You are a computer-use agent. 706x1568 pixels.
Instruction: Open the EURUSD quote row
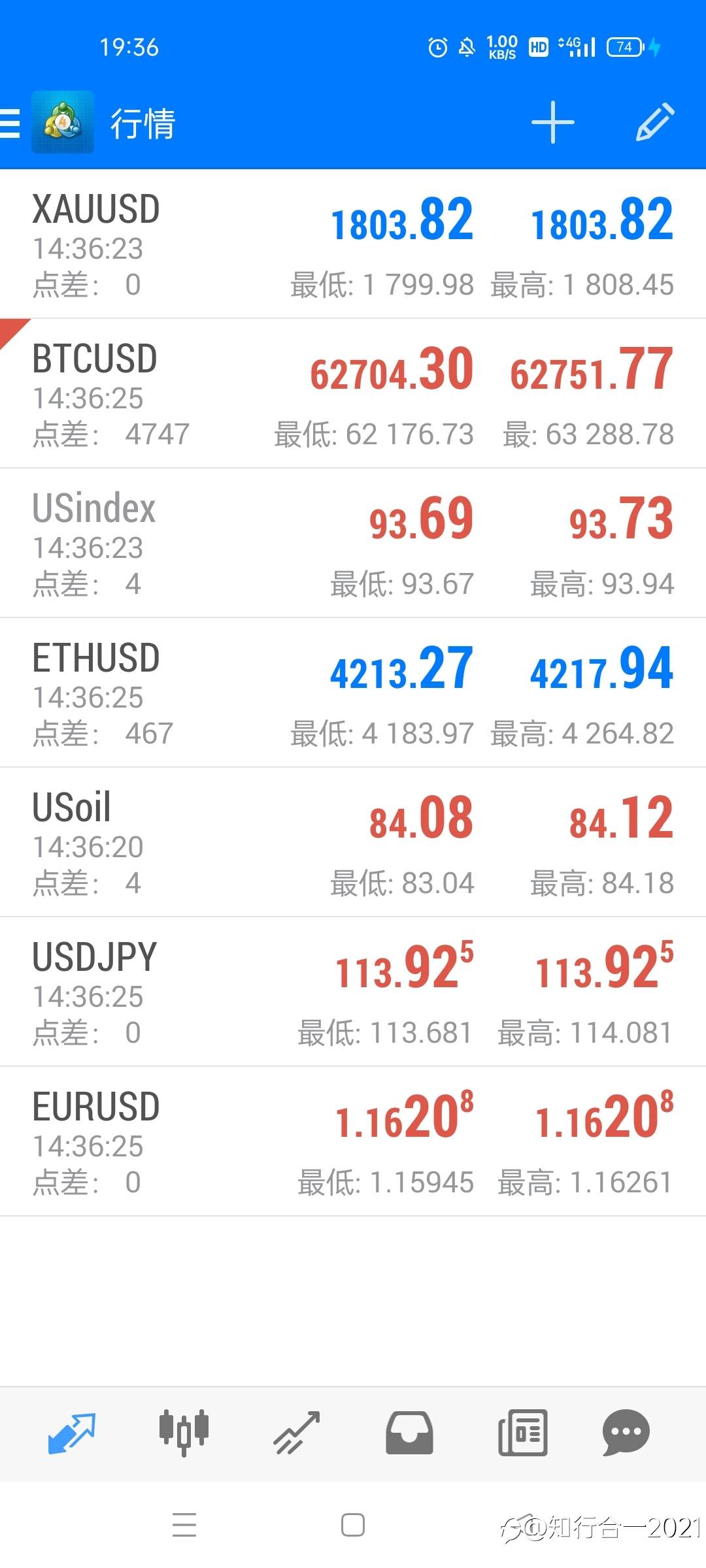[353, 1142]
